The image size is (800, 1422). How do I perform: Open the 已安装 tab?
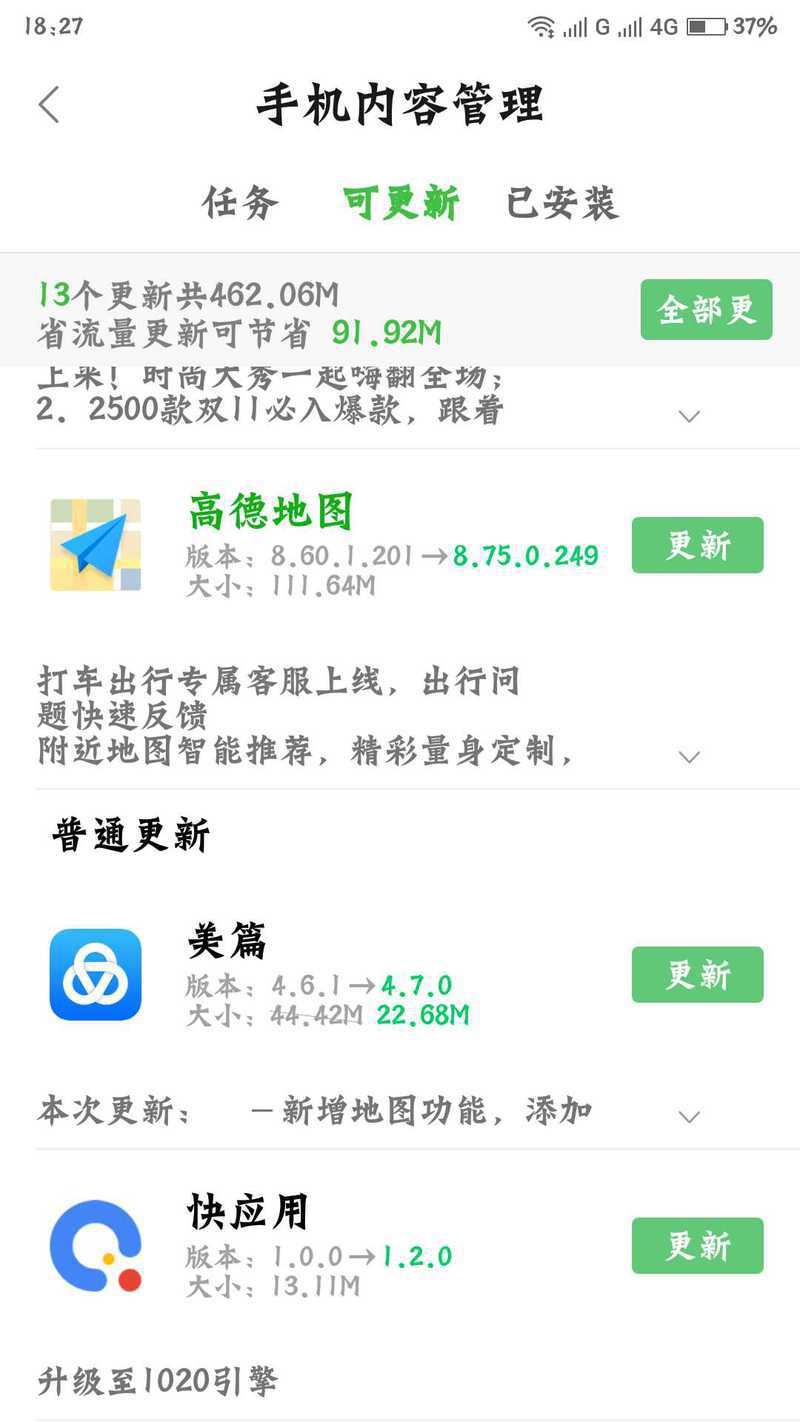[563, 203]
